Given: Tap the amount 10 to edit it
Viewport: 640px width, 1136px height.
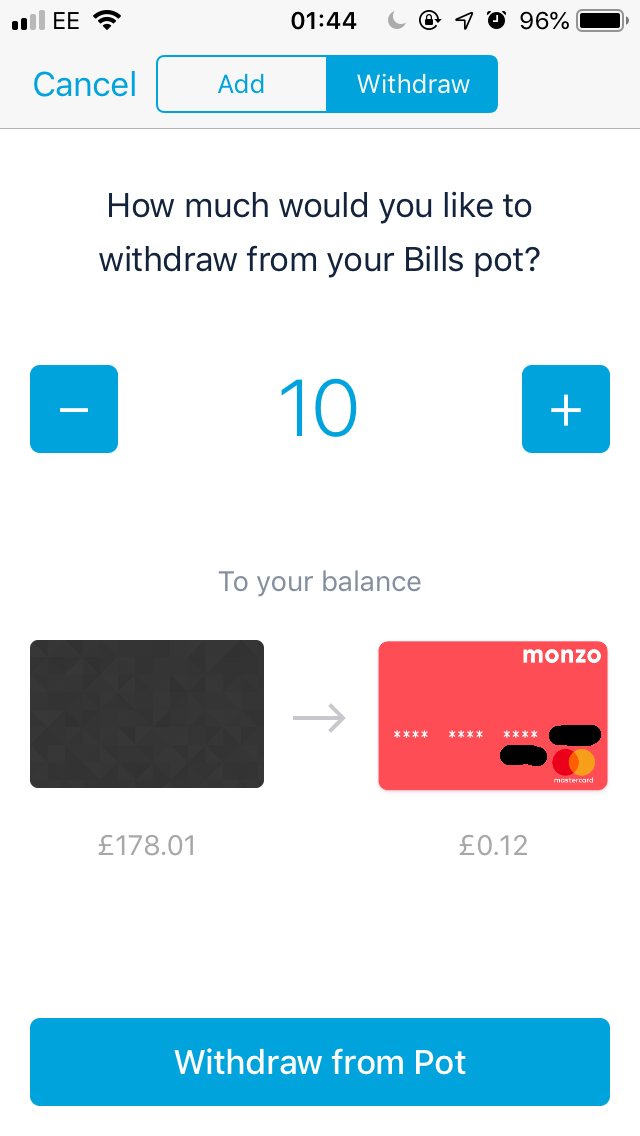Looking at the screenshot, I should pos(318,409).
